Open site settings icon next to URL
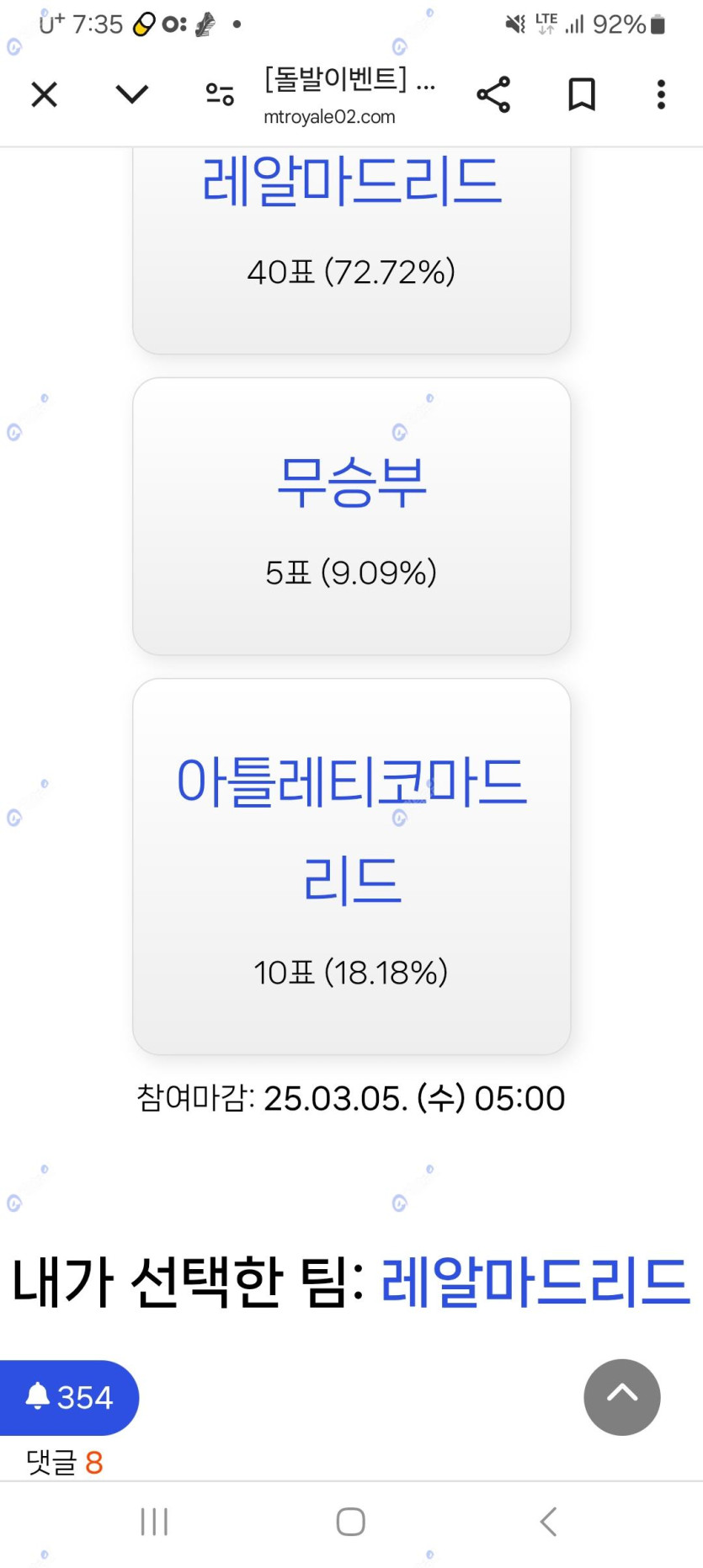Screen dimensions: 703x1568 [220, 94]
